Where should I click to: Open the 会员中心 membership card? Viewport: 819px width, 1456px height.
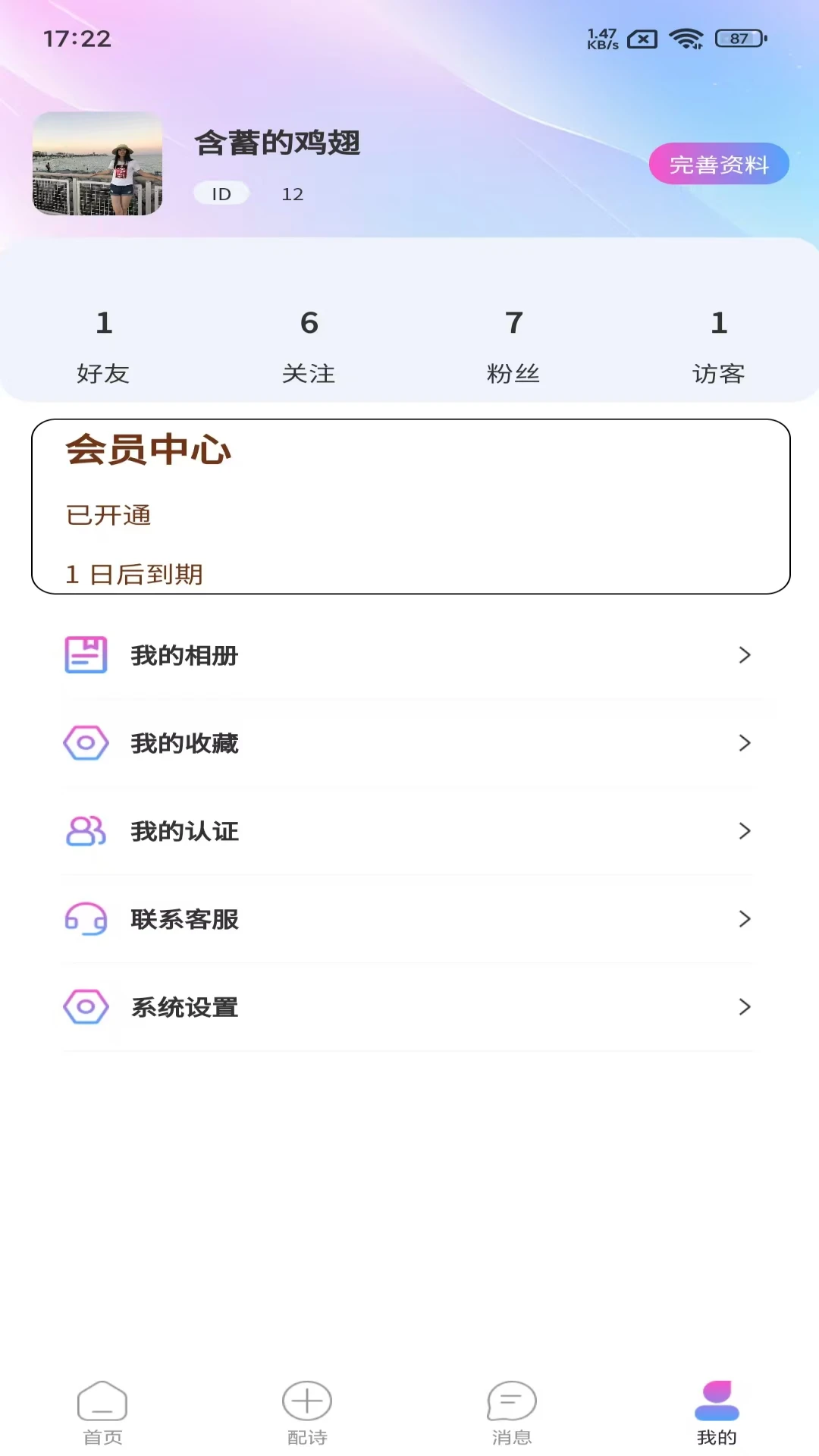(x=409, y=507)
